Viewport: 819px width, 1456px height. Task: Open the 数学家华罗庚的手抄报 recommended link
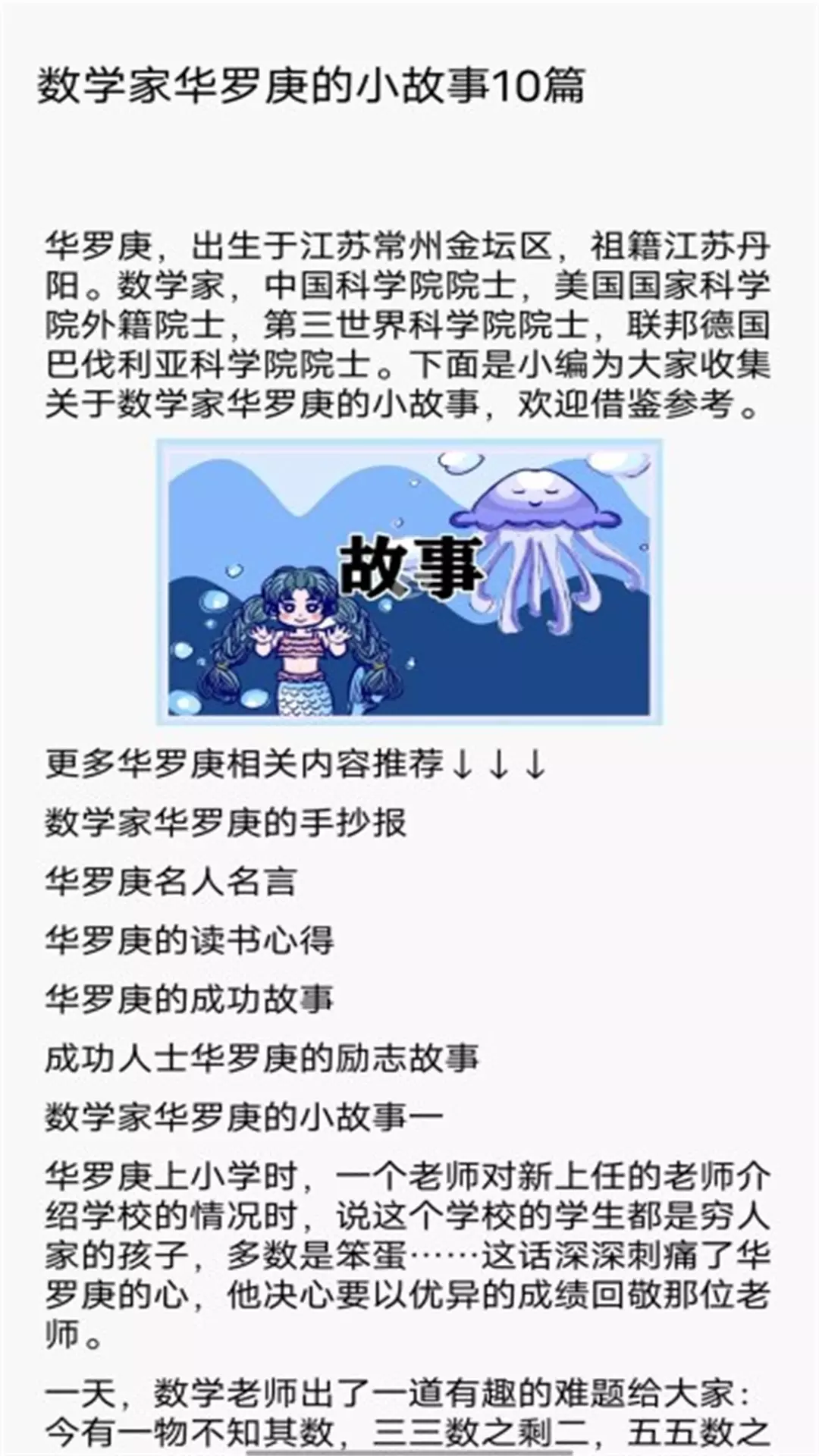(x=226, y=823)
